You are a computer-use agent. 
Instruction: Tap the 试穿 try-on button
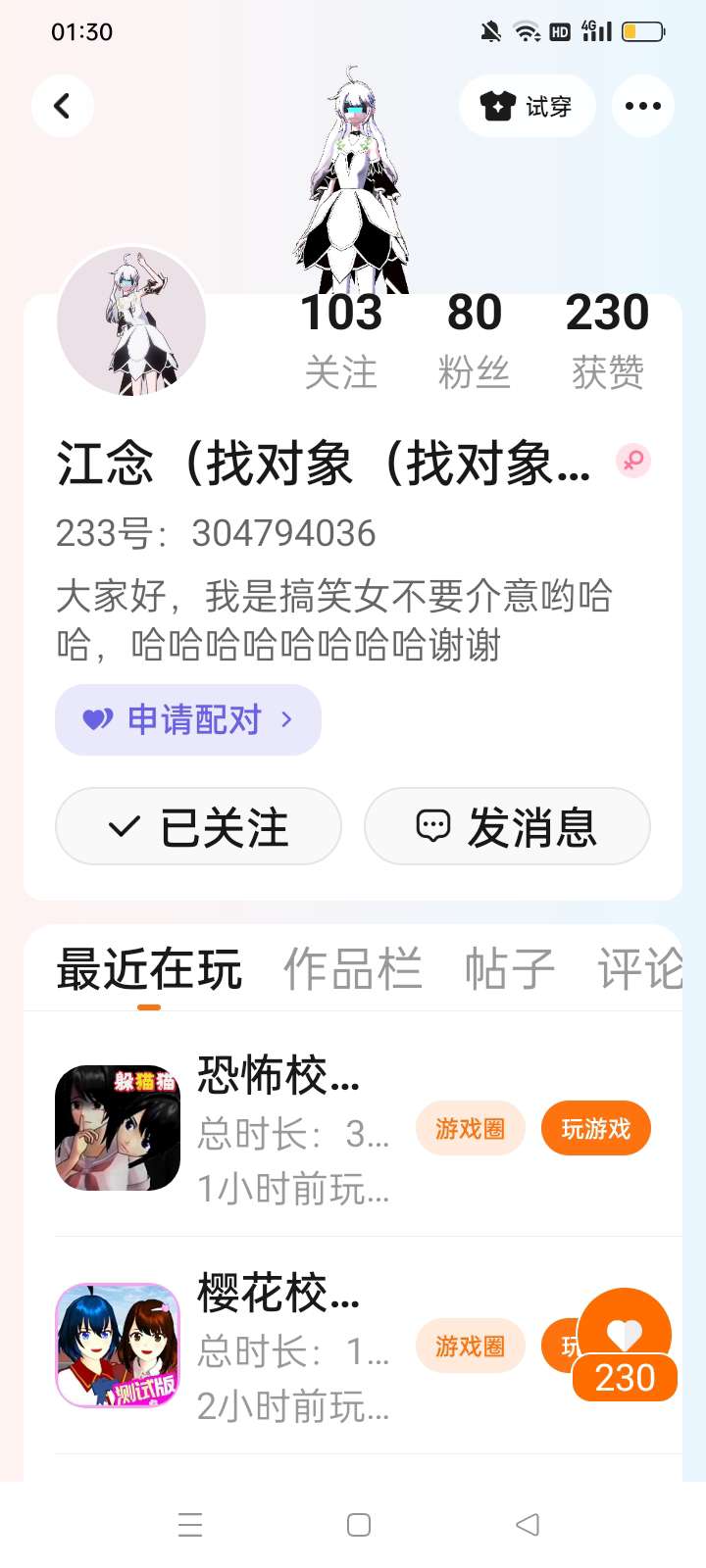pos(528,106)
